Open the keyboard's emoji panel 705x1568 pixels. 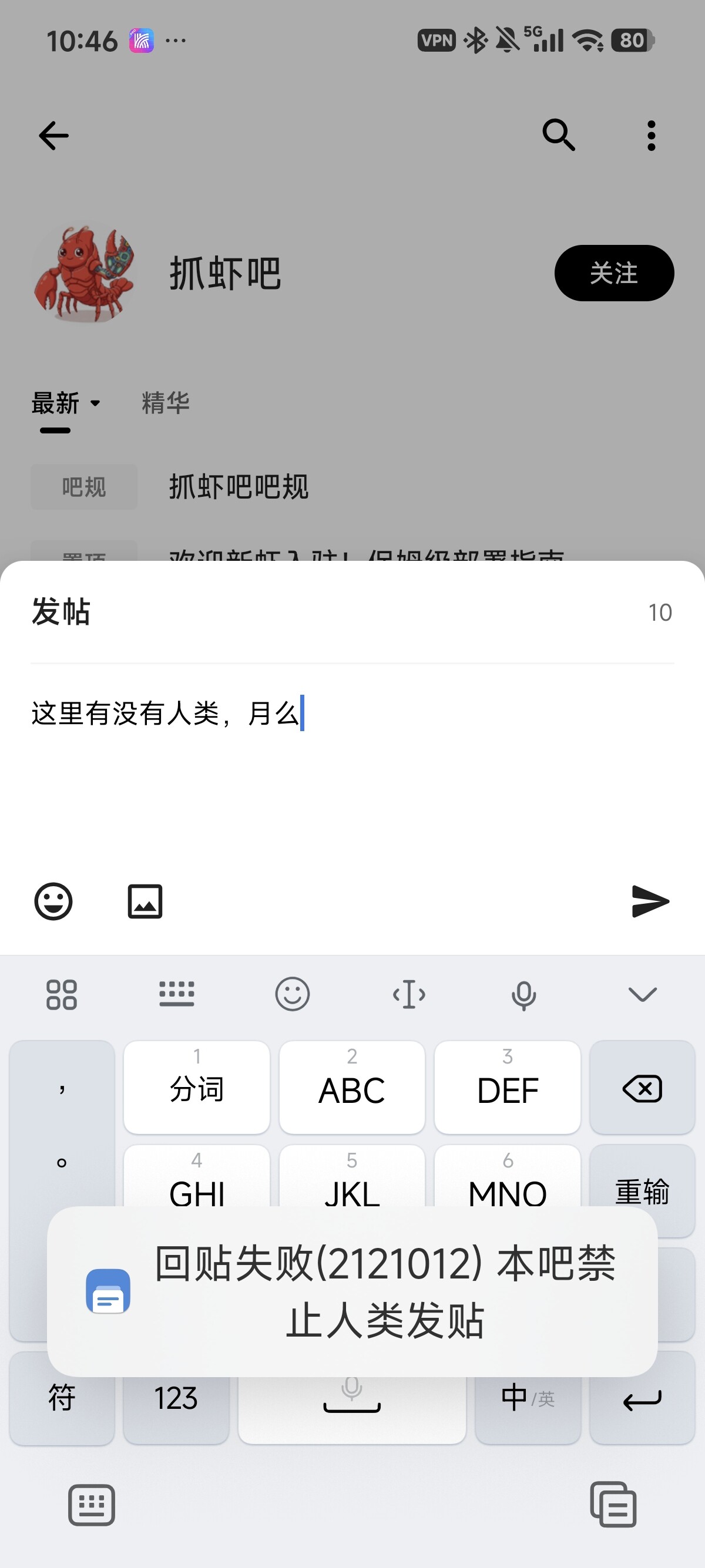[x=292, y=995]
